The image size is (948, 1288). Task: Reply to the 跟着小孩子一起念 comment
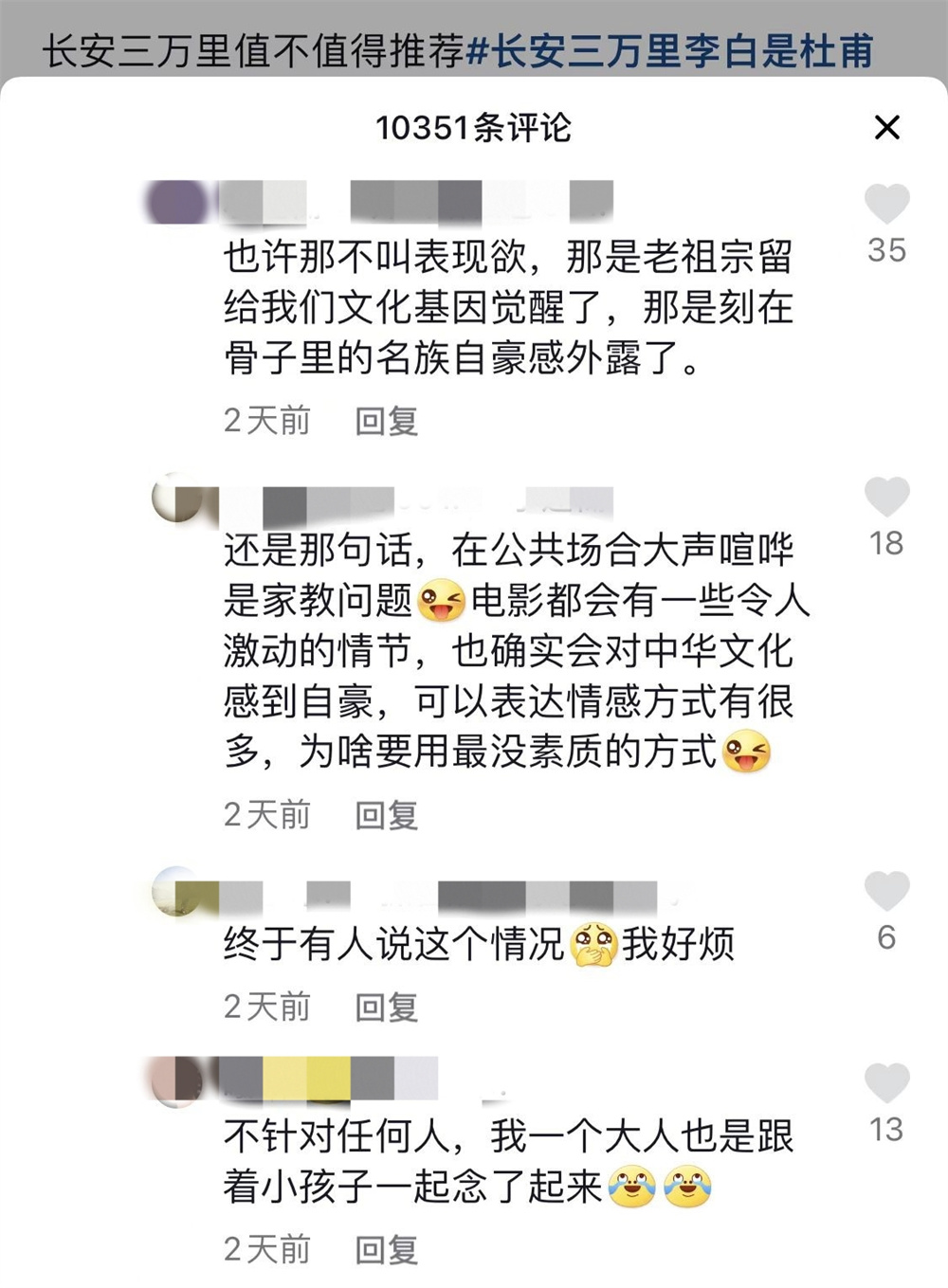tap(386, 1250)
